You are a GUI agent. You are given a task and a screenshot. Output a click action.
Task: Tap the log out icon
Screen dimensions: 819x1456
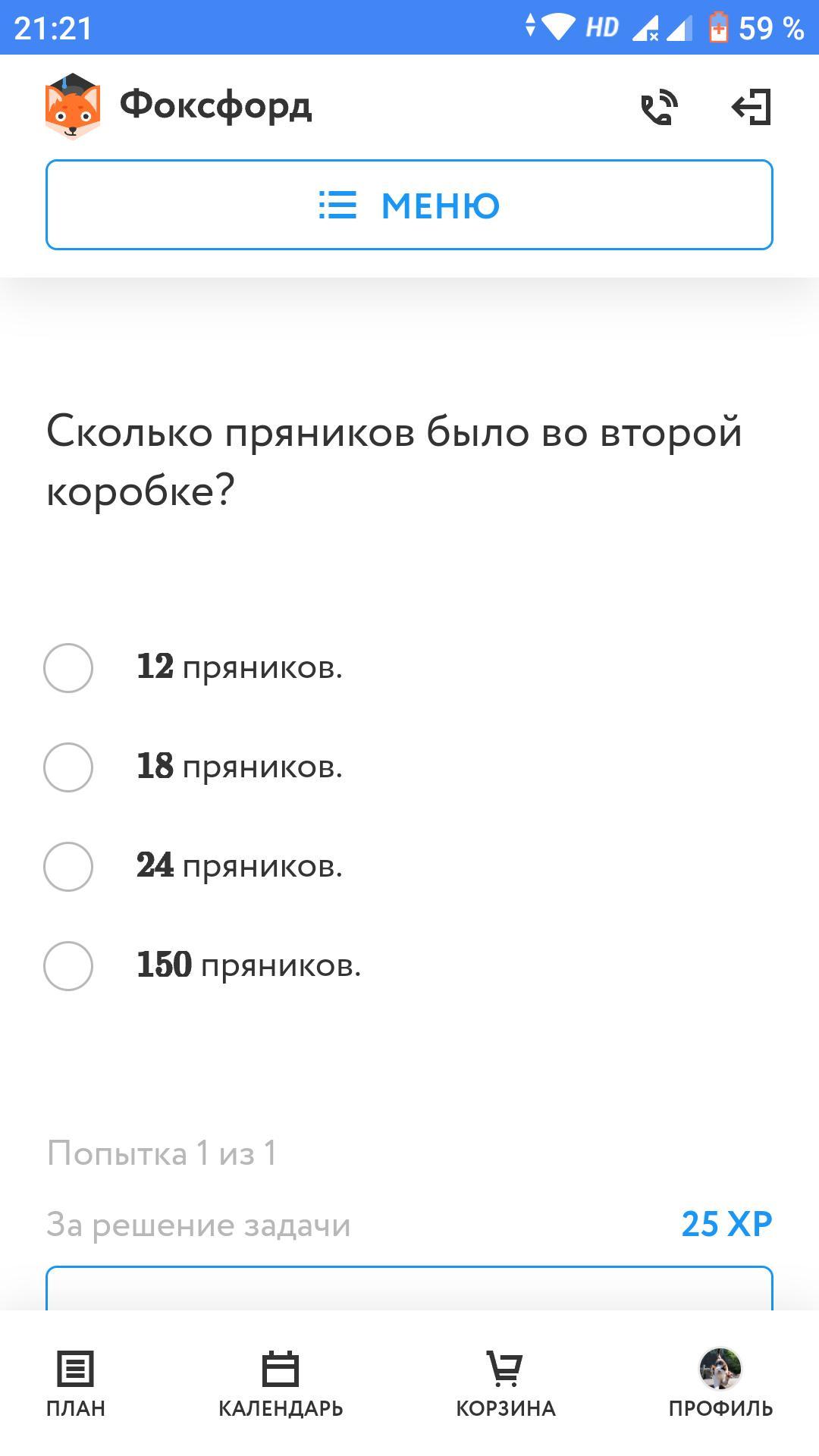pyautogui.click(x=752, y=107)
